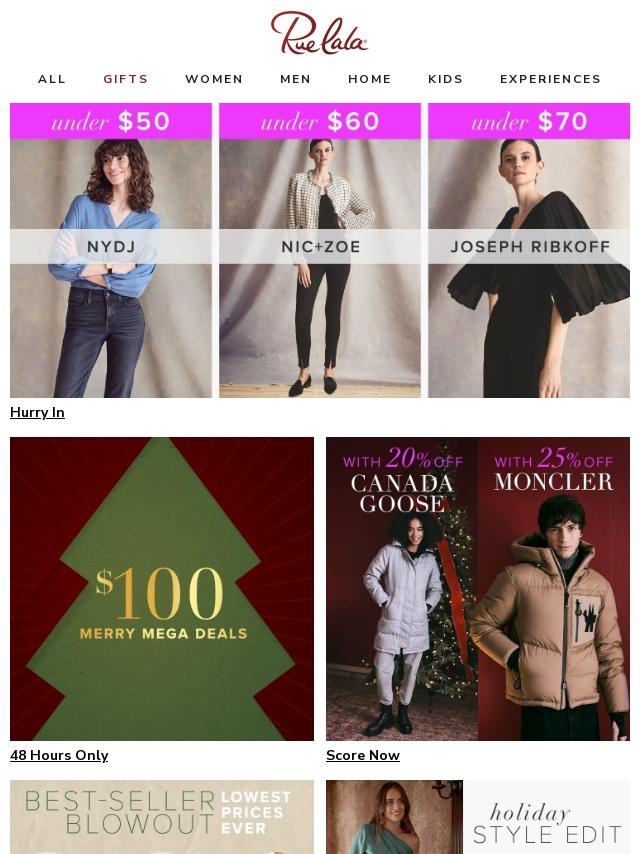Viewport: 640px width, 854px height.
Task: Tap the Hurry In link
Action: coord(37,413)
